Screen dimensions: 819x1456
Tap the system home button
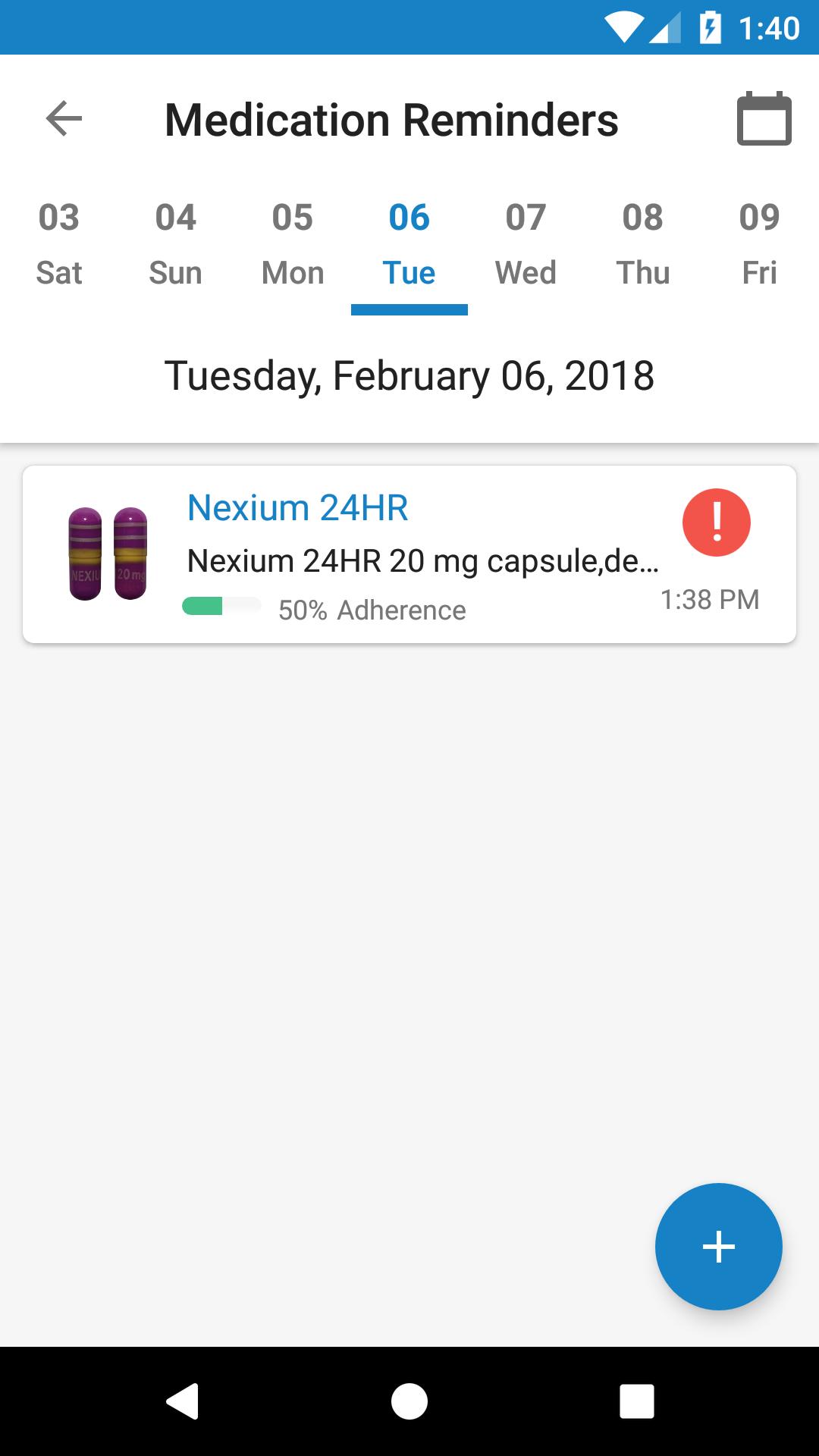coord(409,1401)
